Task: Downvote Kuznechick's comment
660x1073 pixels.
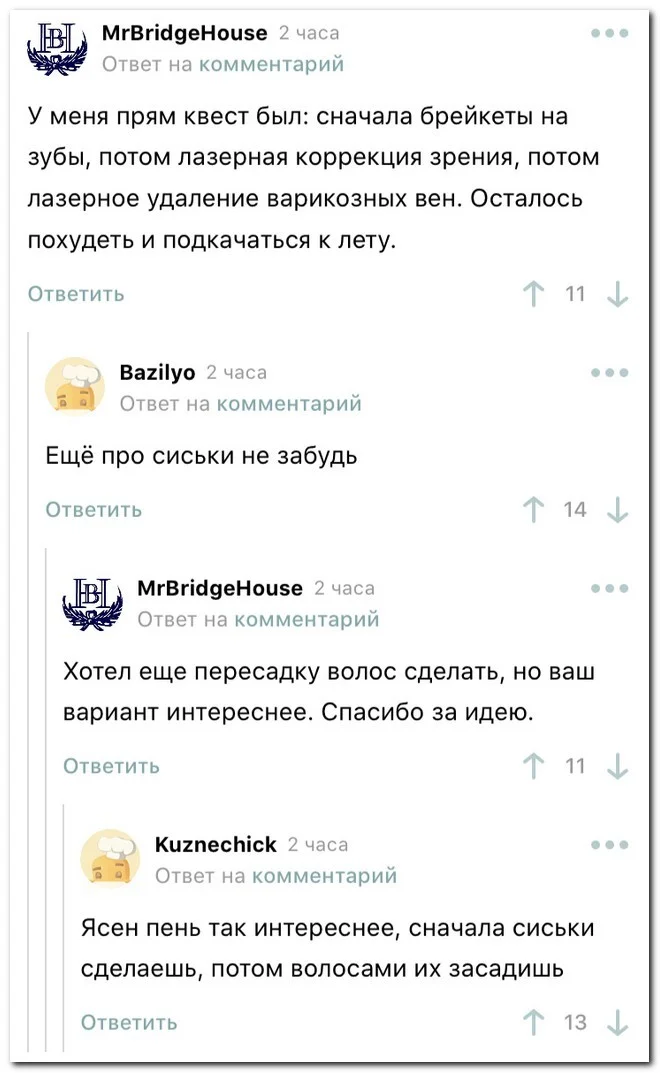Action: pos(618,1022)
